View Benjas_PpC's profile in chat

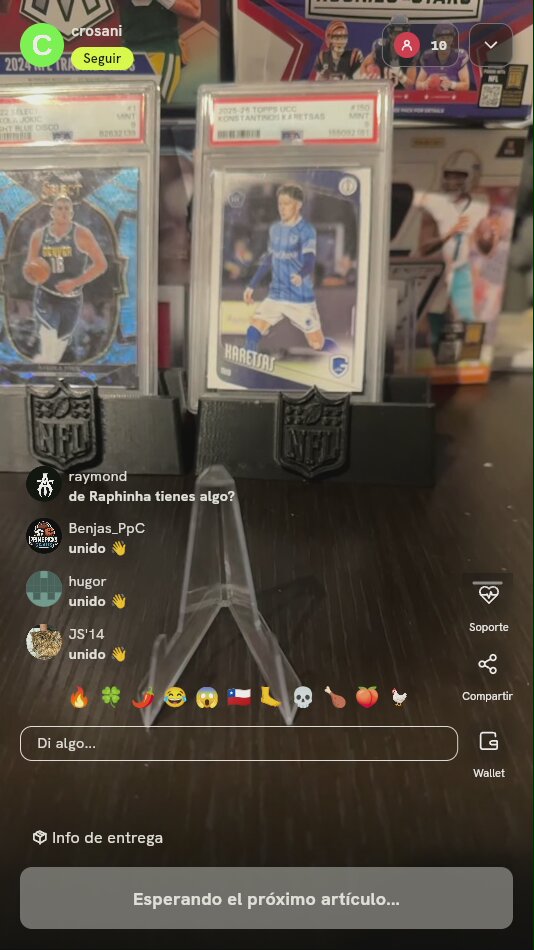pyautogui.click(x=44, y=536)
